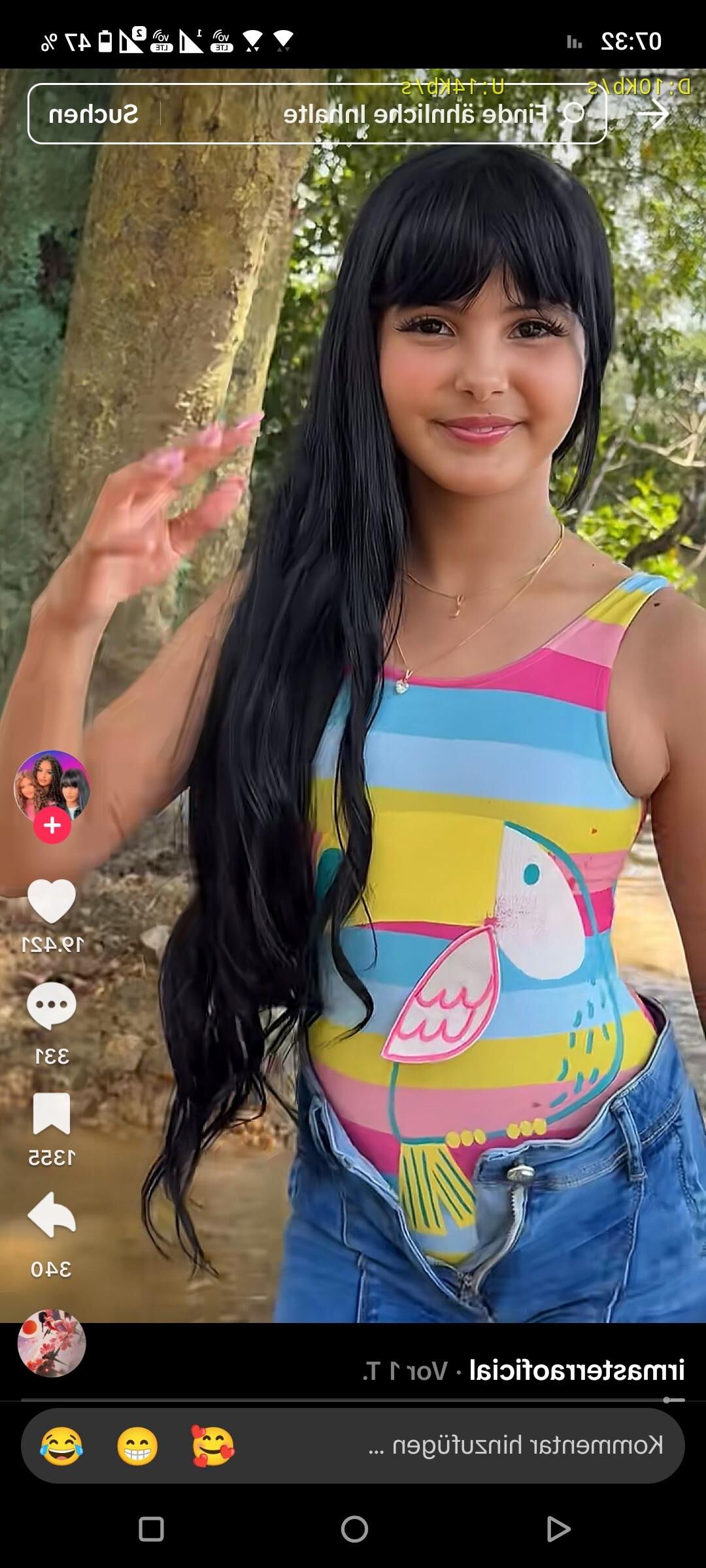Tap the Suchen button
706x1568 pixels.
[93, 114]
